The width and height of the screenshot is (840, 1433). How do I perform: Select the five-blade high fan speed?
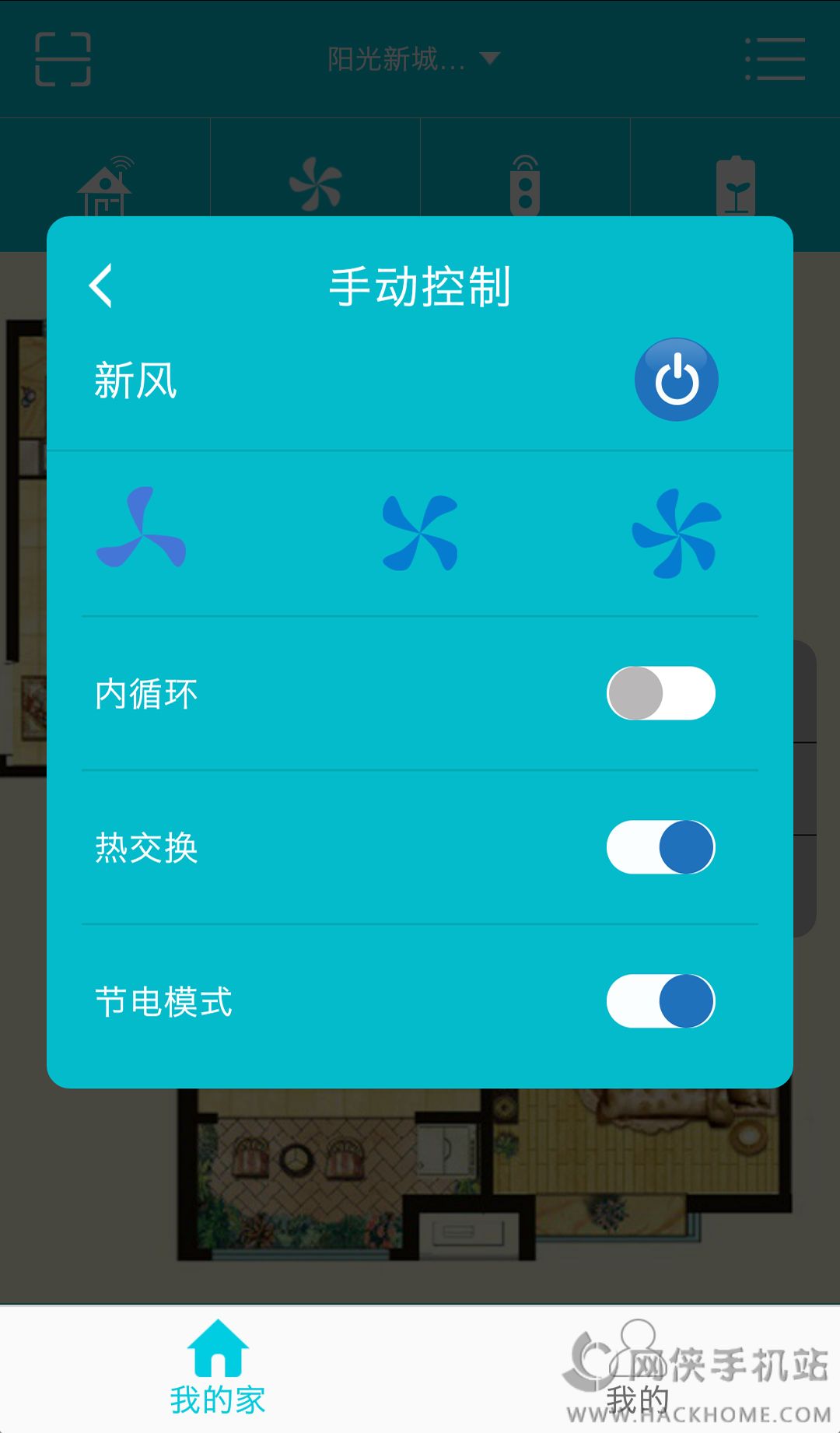[676, 533]
